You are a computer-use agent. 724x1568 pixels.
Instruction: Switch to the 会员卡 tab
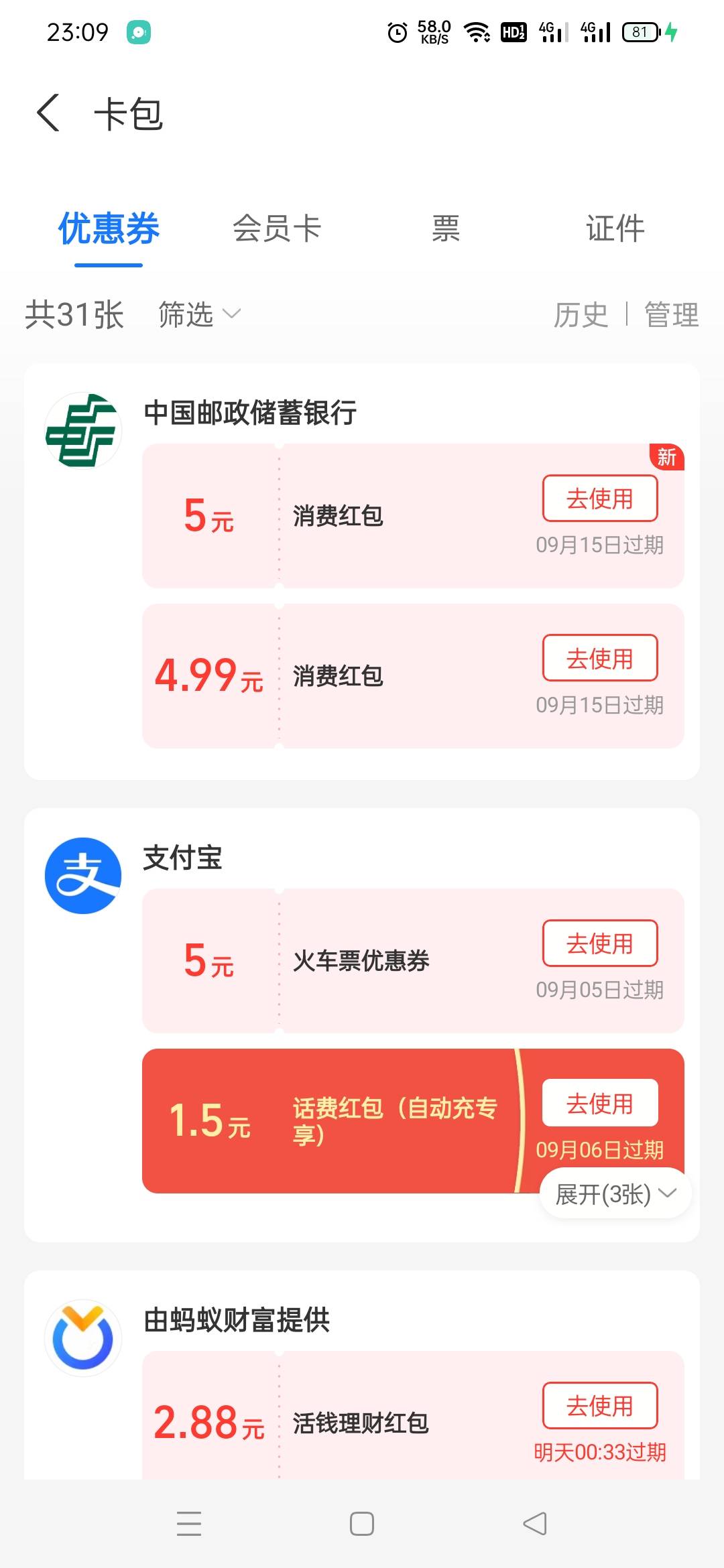(277, 228)
